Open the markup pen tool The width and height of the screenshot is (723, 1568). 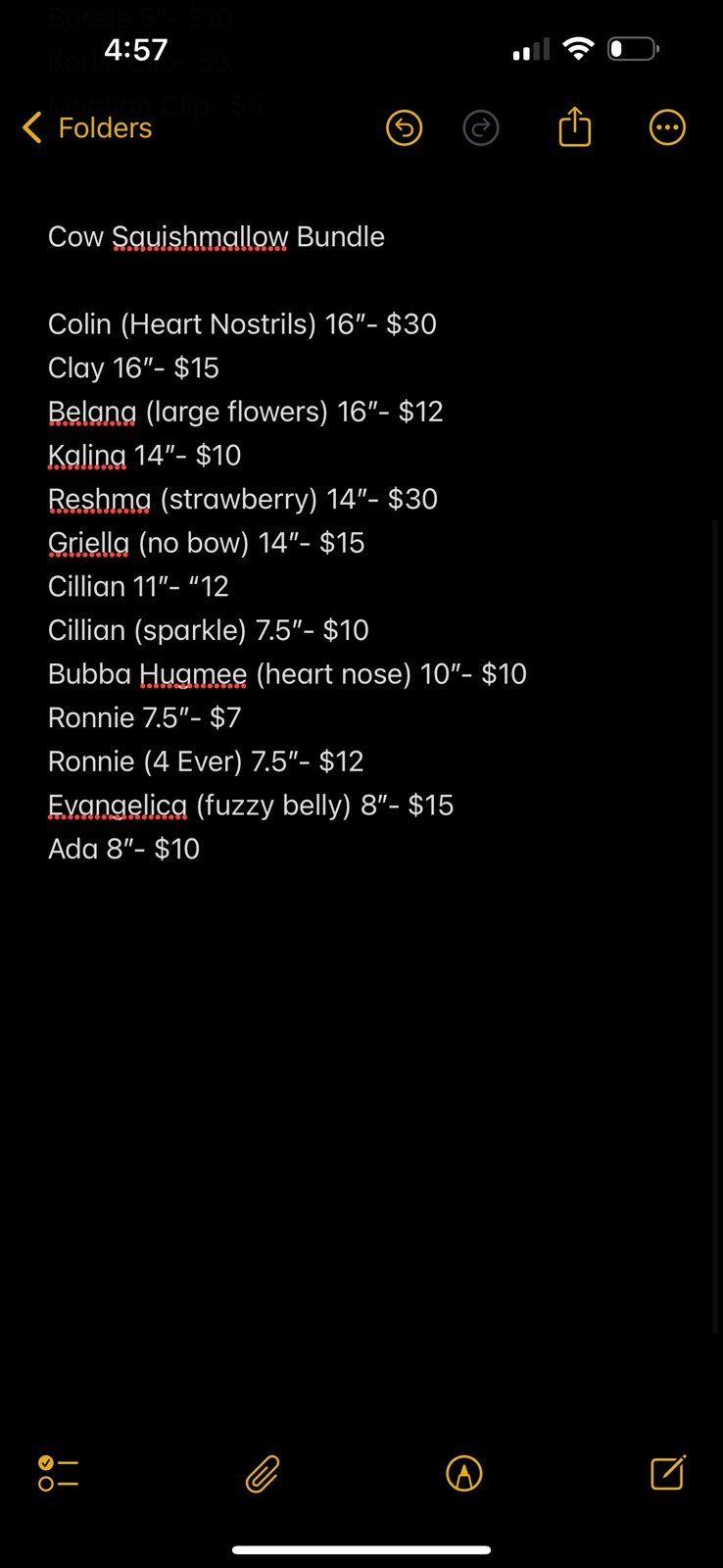pyautogui.click(x=464, y=1473)
